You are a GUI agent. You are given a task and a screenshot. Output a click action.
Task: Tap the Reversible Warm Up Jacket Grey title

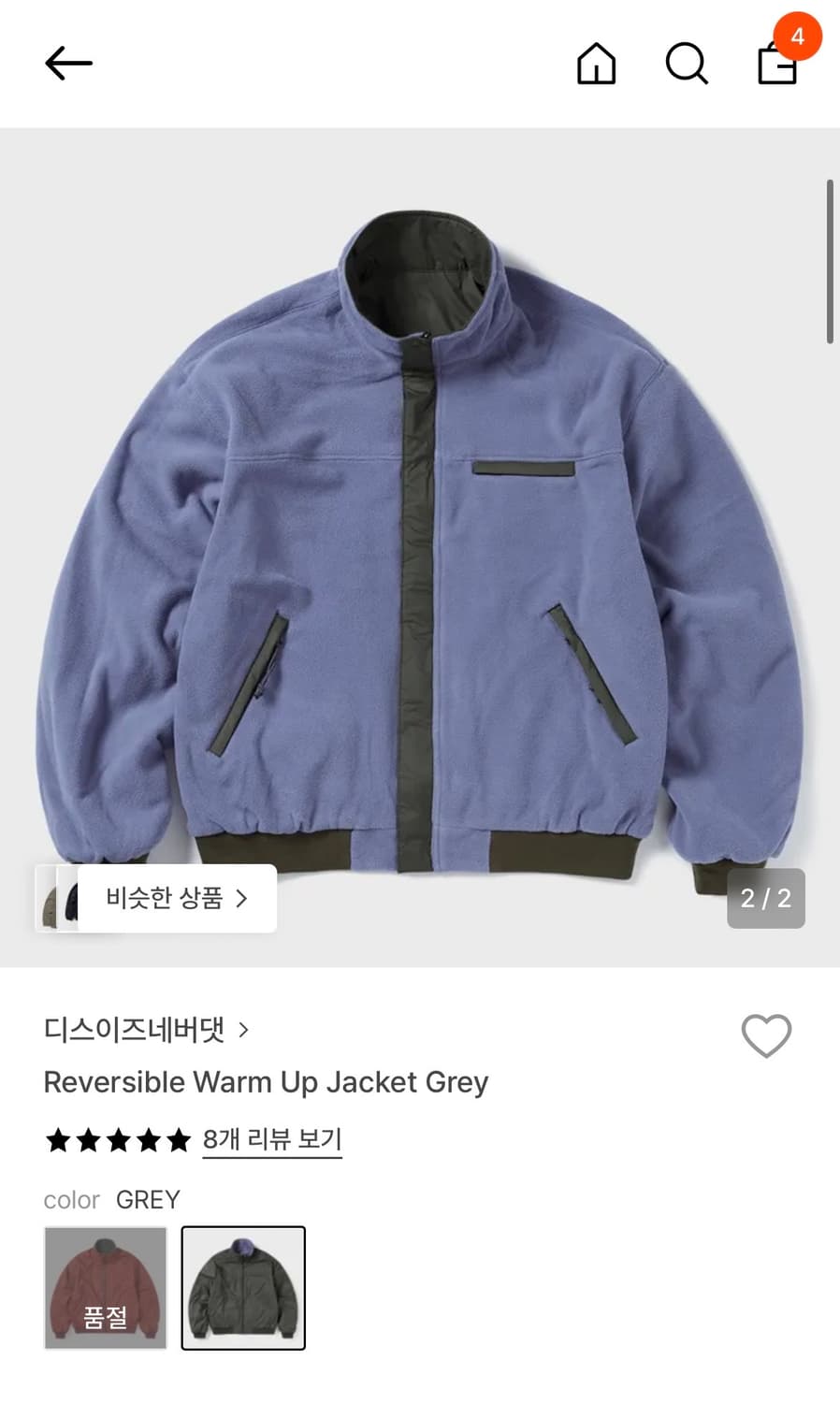[x=266, y=1082]
